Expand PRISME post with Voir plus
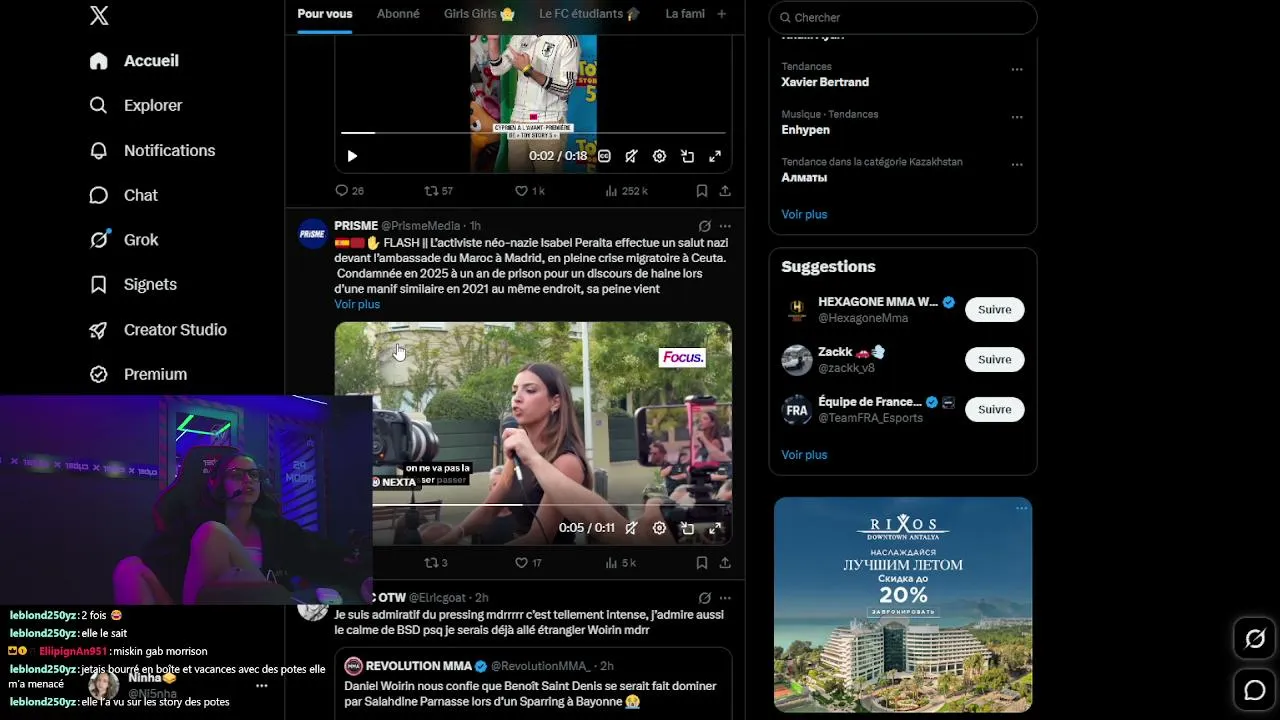Image resolution: width=1280 pixels, height=720 pixels. tap(357, 304)
